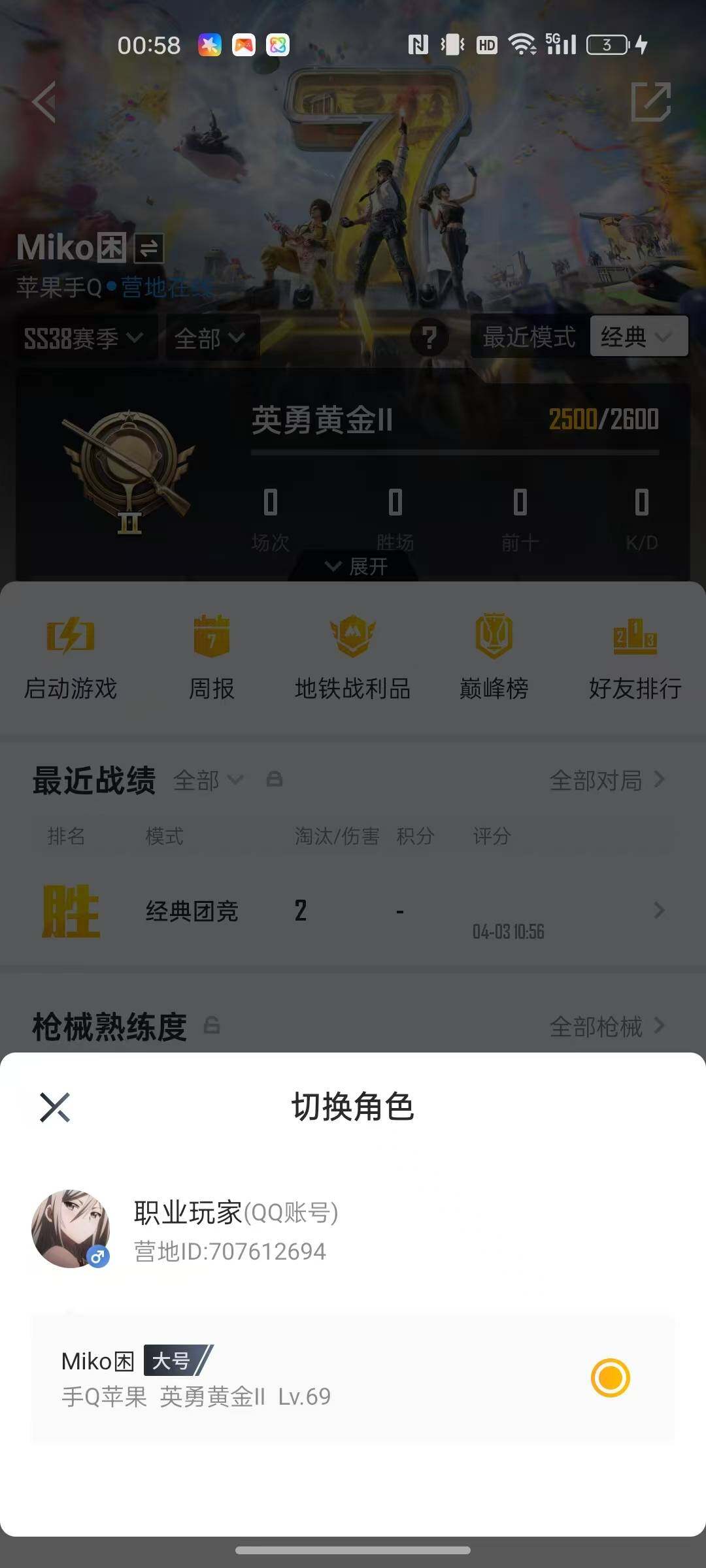Tap the back arrow at top left

pos(43,103)
